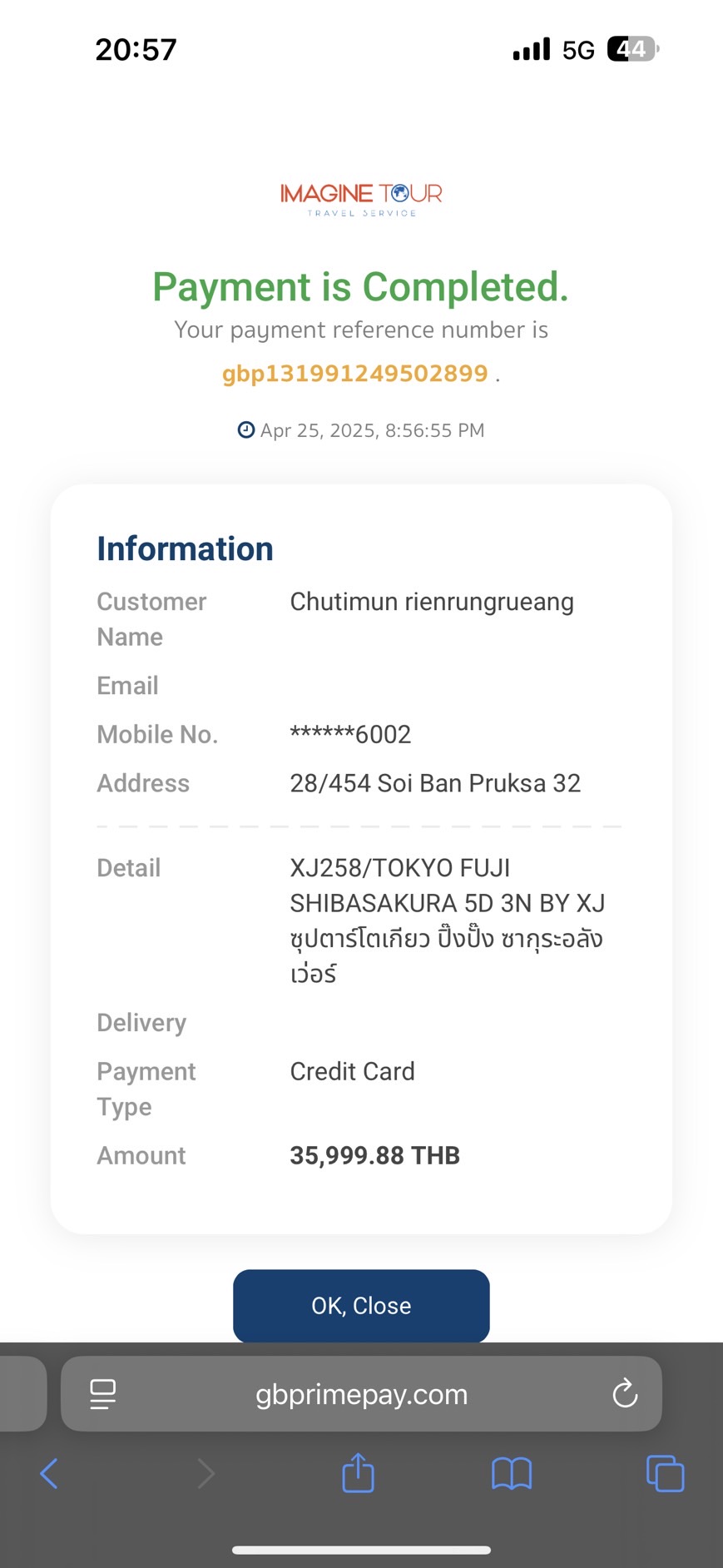Open the page settings menu in address bar

coord(102,1394)
